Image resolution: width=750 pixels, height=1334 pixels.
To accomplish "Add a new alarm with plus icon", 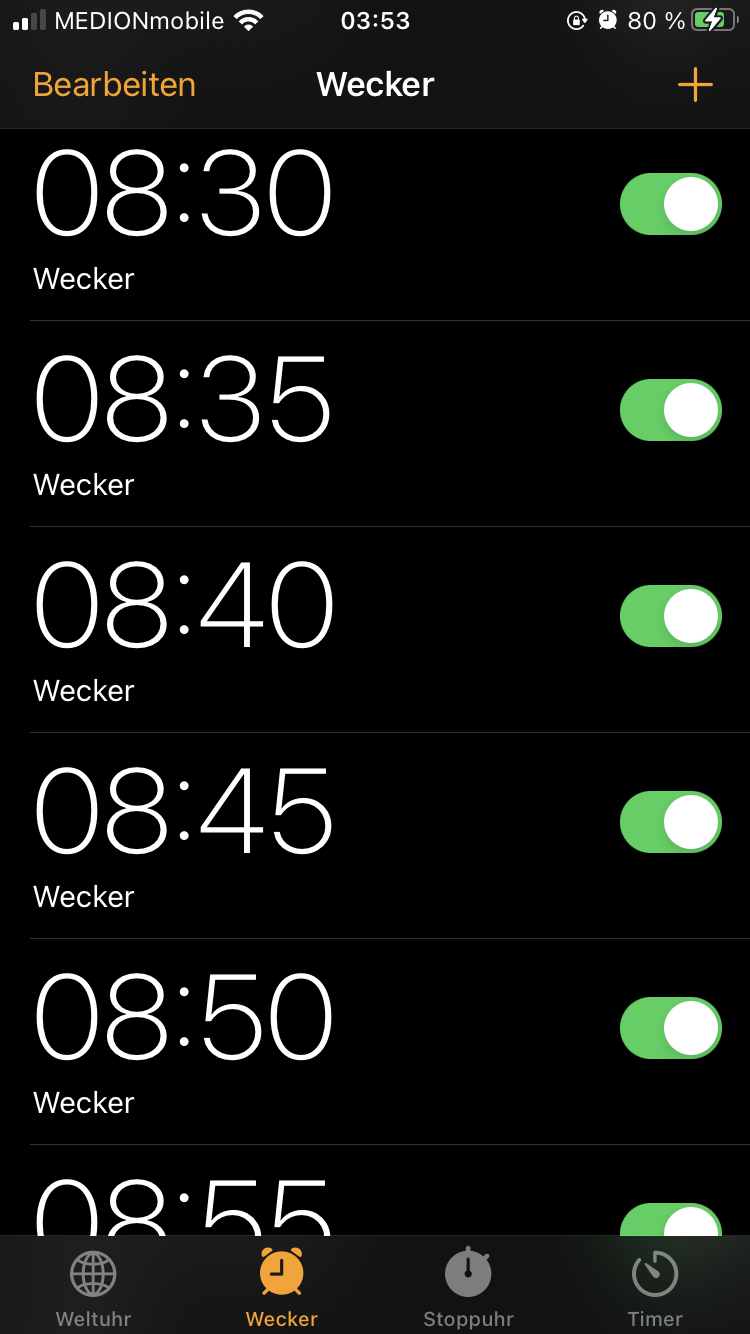I will (695, 85).
